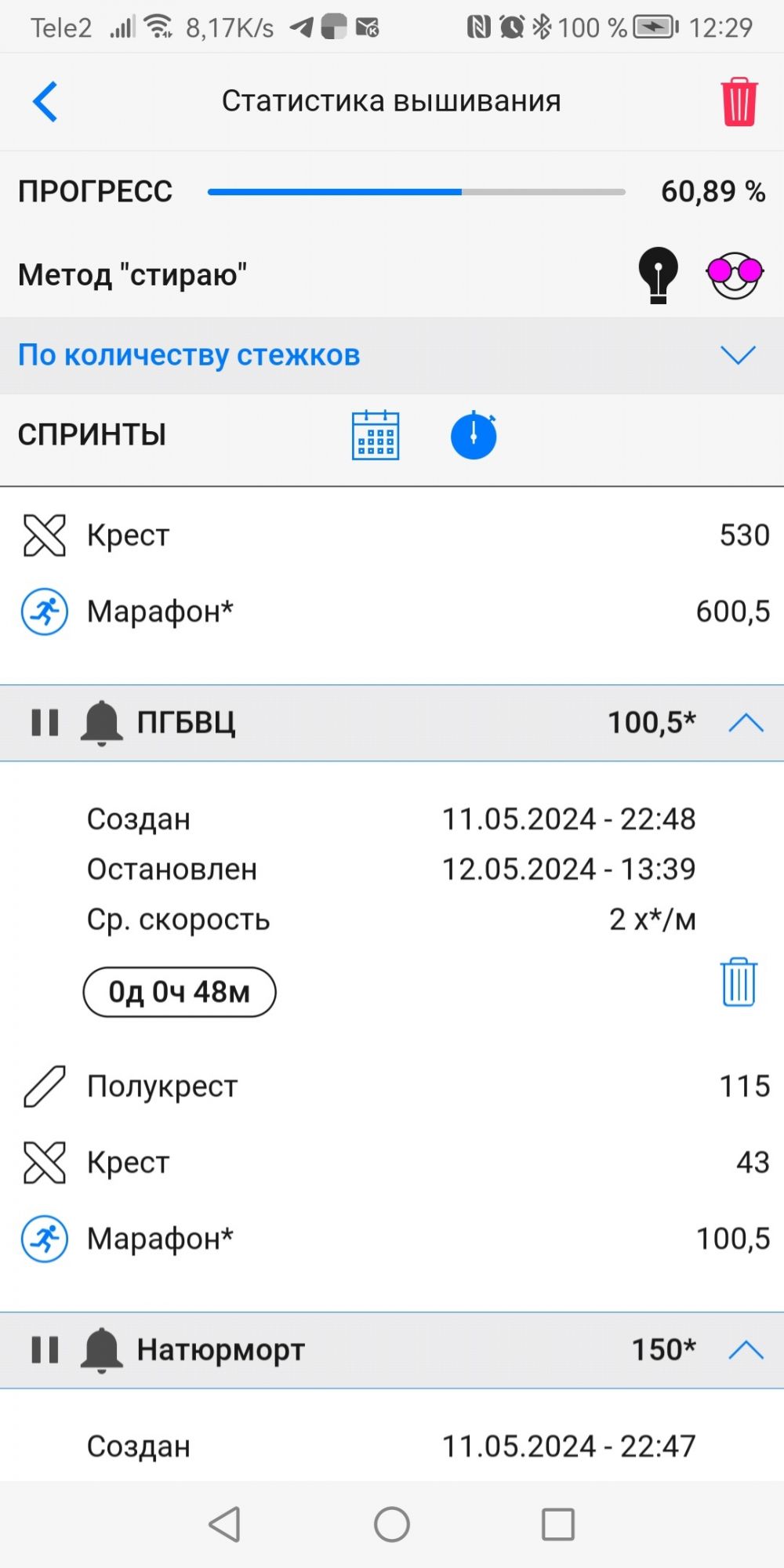This screenshot has width=784, height=1568.
Task: Tap the light bulb icon
Action: click(658, 274)
